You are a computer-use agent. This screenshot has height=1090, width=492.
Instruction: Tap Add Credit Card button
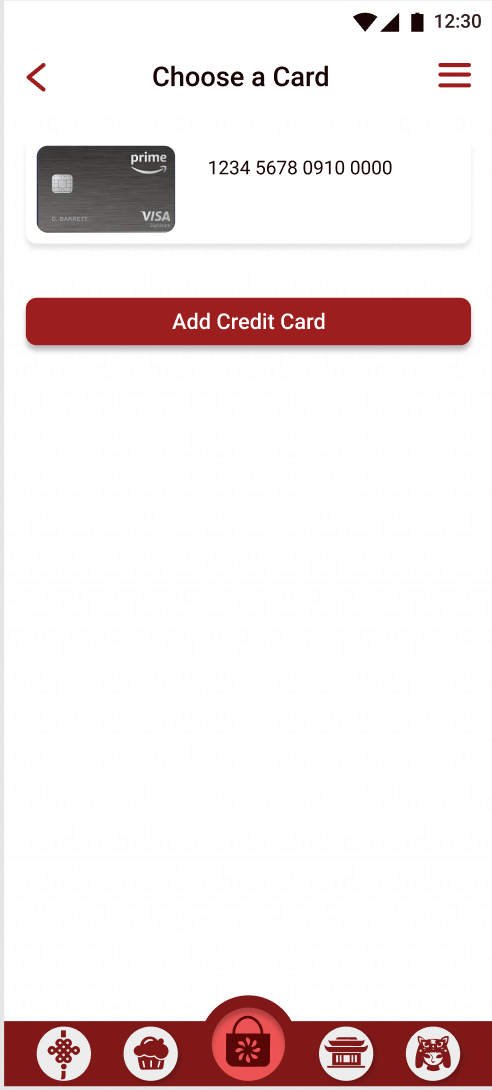click(x=248, y=321)
